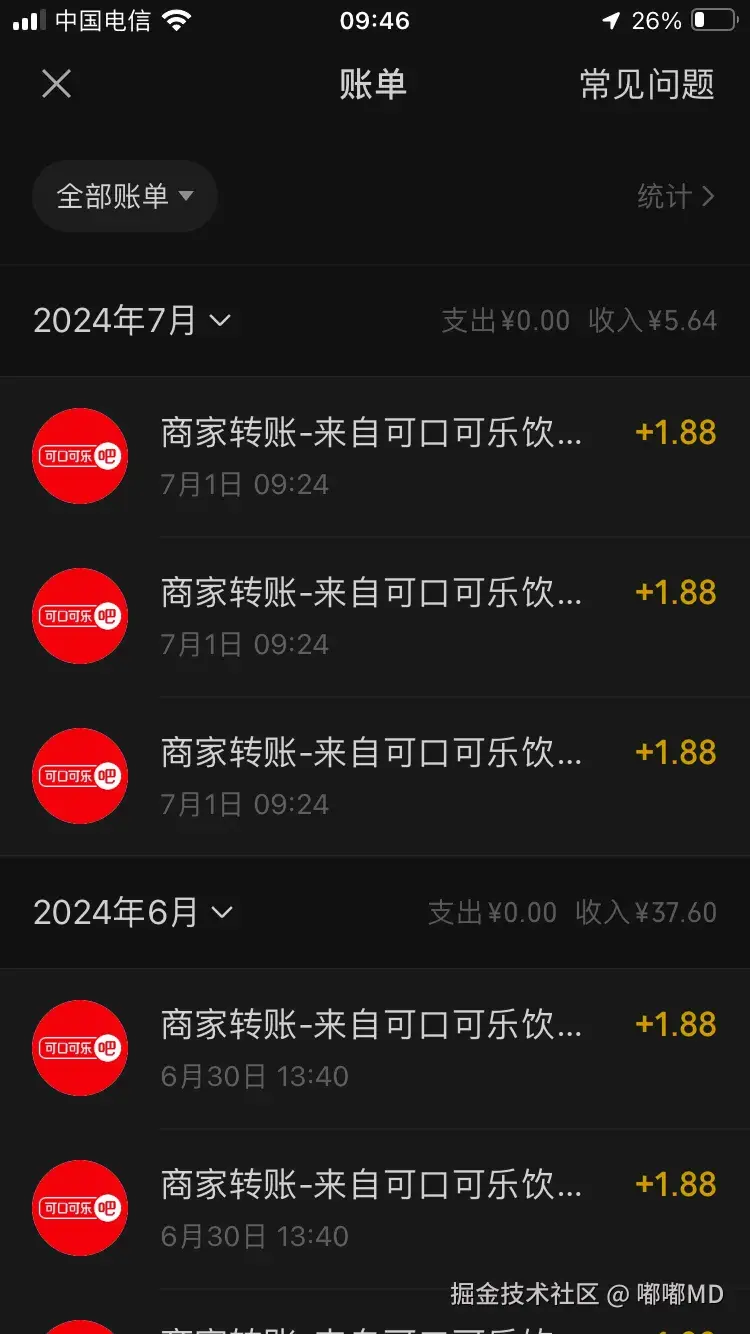Open the 统计 statistics page

click(677, 196)
